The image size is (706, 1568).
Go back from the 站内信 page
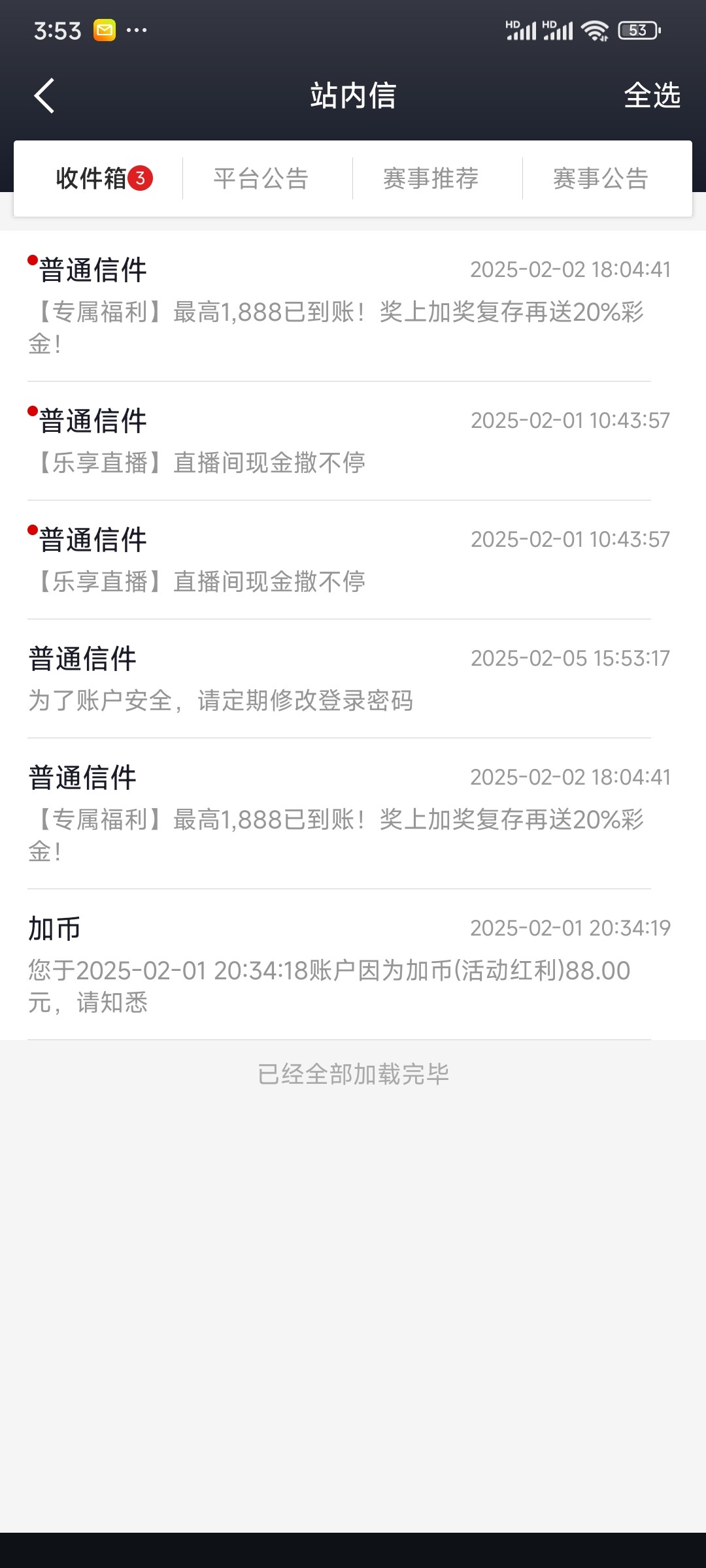point(44,96)
